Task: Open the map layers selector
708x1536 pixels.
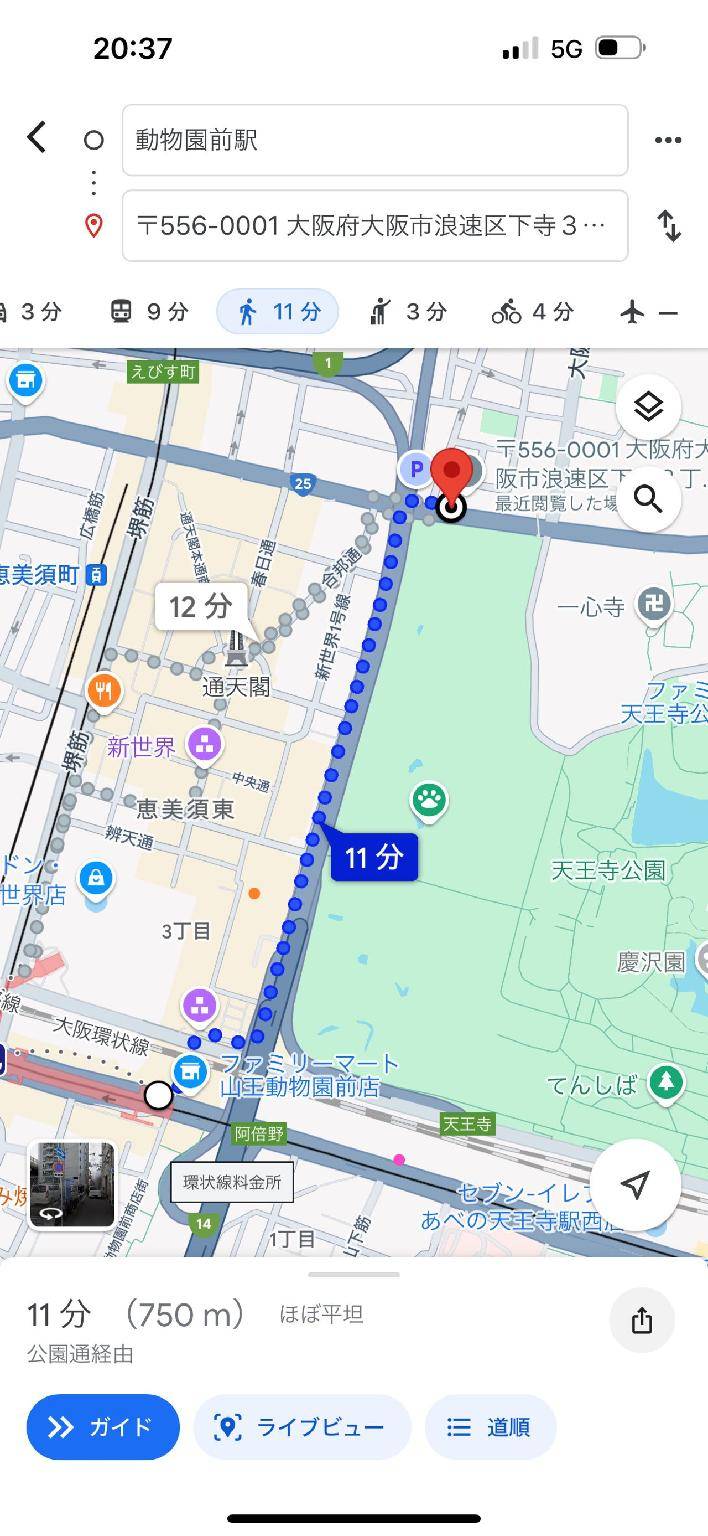Action: (648, 407)
